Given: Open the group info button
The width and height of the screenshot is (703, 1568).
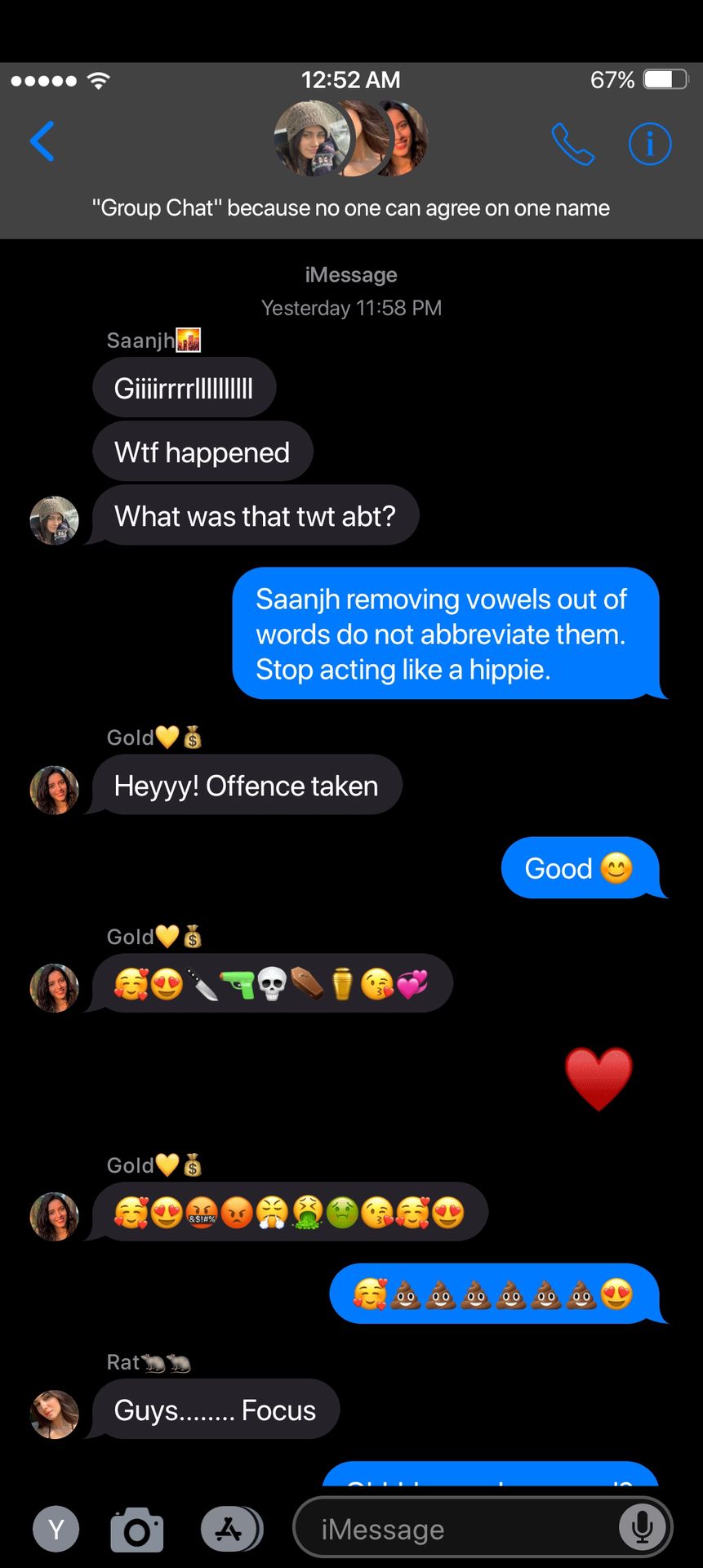Looking at the screenshot, I should click(650, 144).
